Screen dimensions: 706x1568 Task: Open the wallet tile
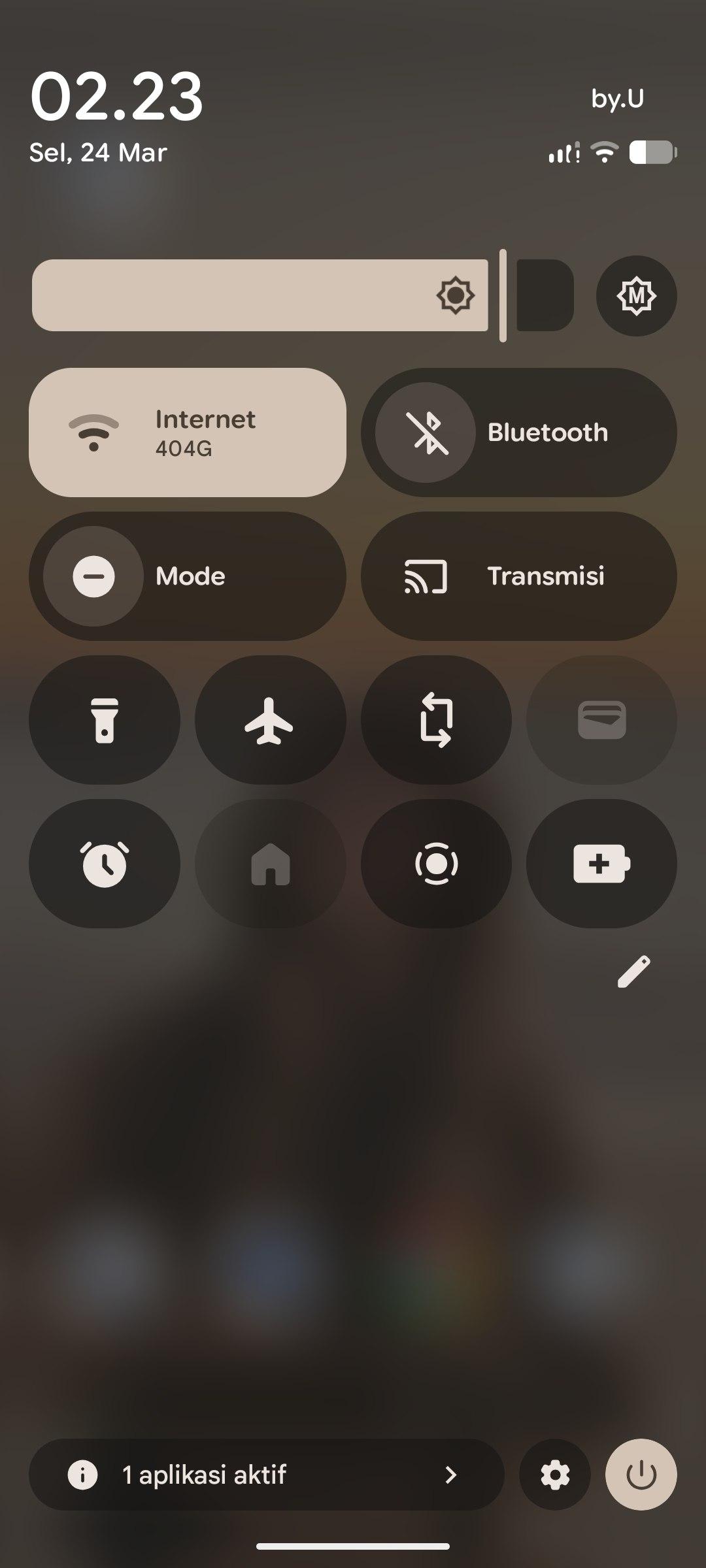tap(601, 720)
